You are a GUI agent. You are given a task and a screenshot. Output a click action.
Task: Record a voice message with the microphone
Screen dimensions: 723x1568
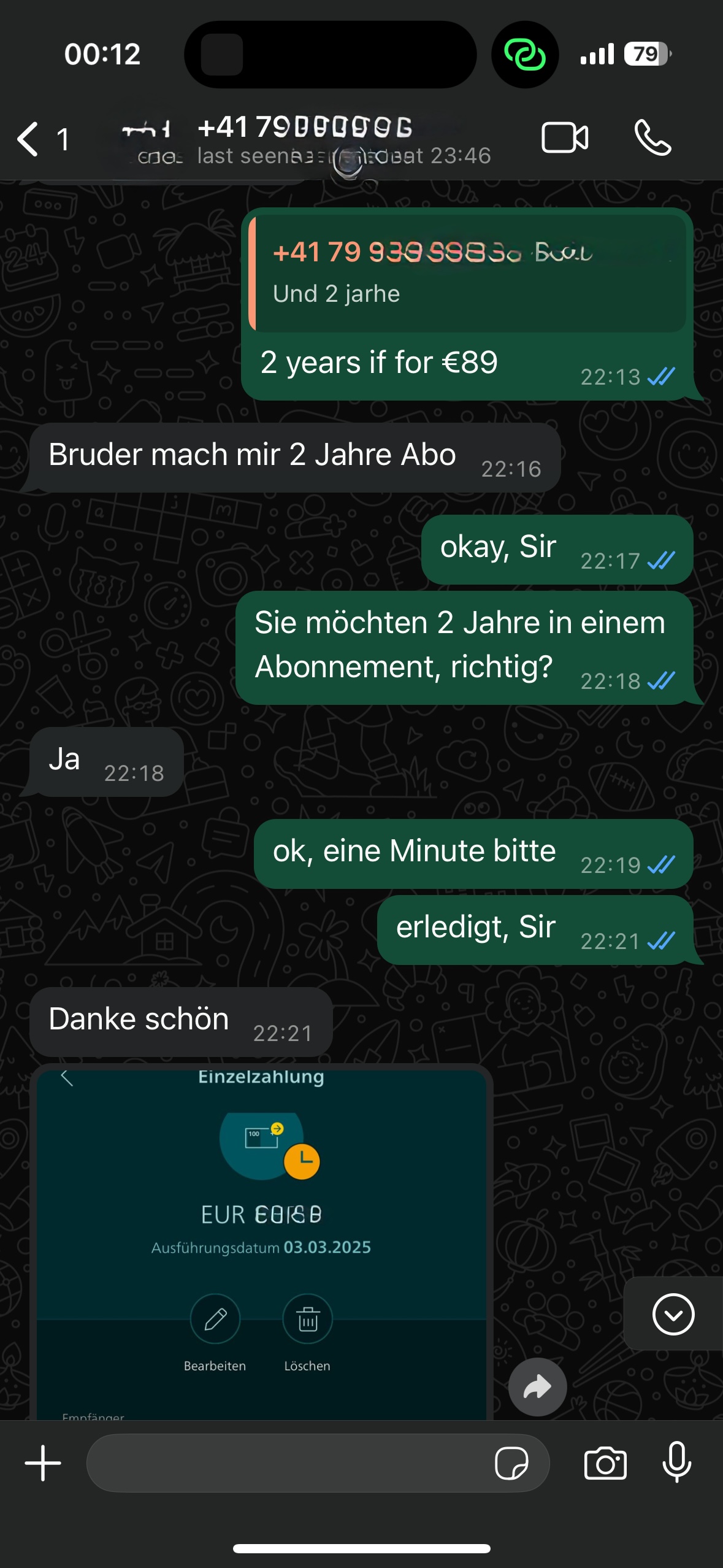pyautogui.click(x=677, y=1463)
